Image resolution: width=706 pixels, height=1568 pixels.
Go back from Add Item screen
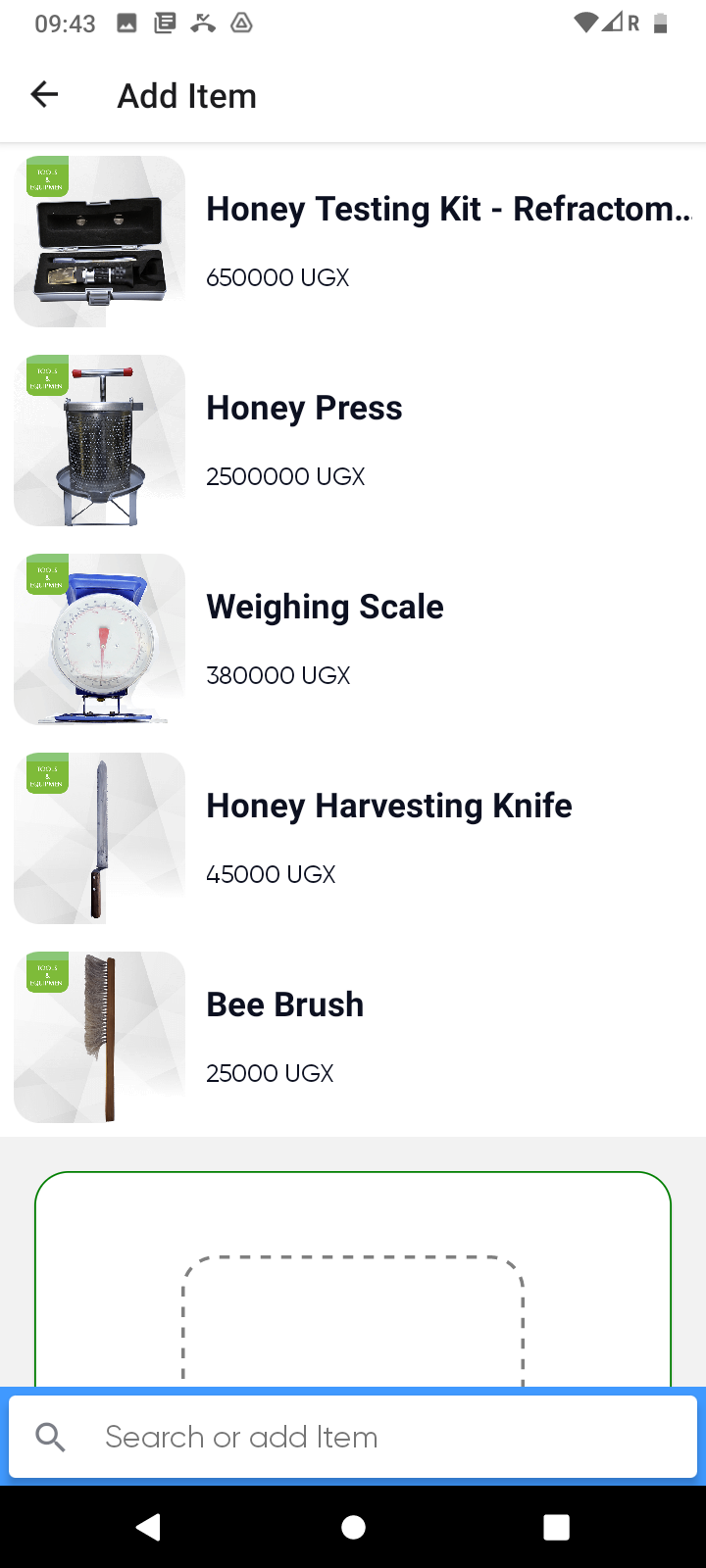(x=45, y=95)
